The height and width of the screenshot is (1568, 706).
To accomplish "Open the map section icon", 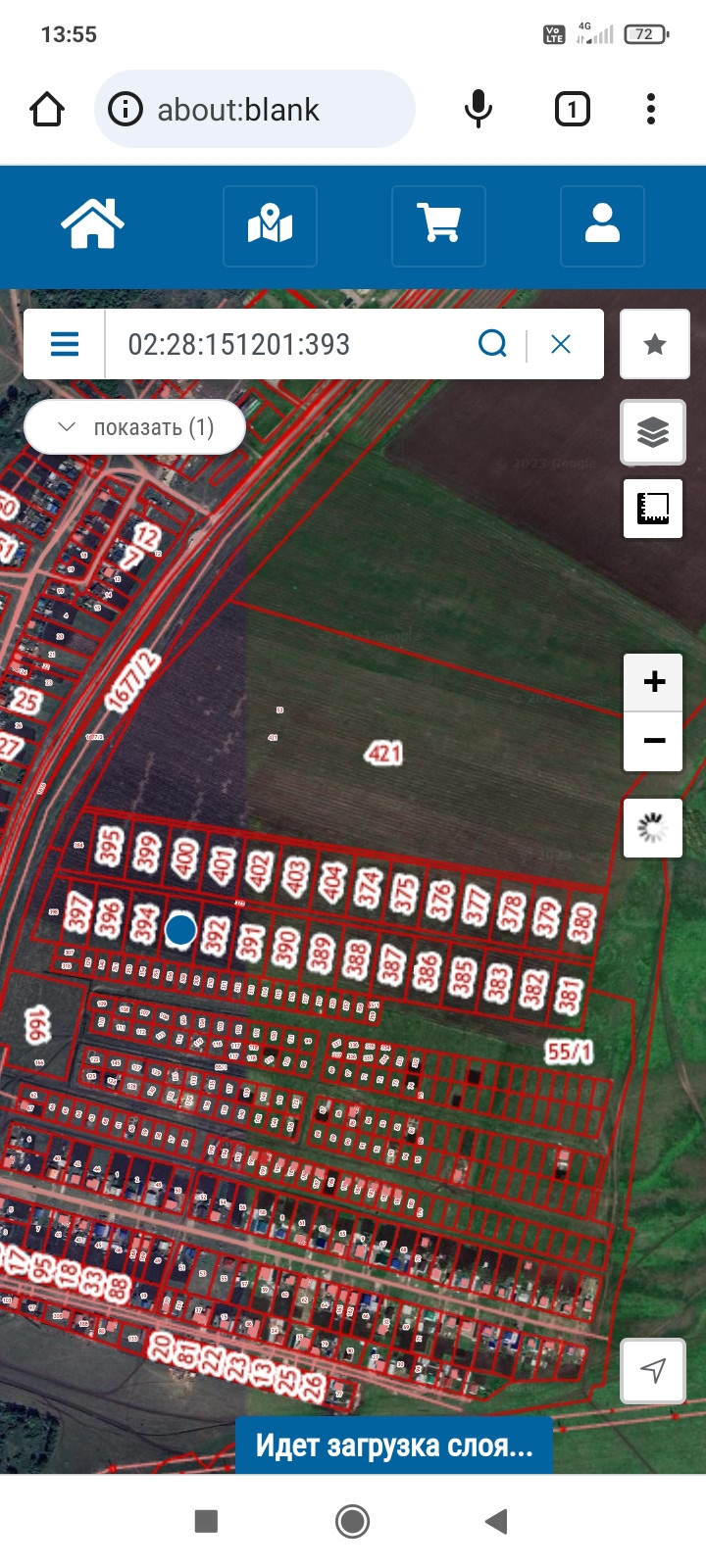I will [270, 225].
